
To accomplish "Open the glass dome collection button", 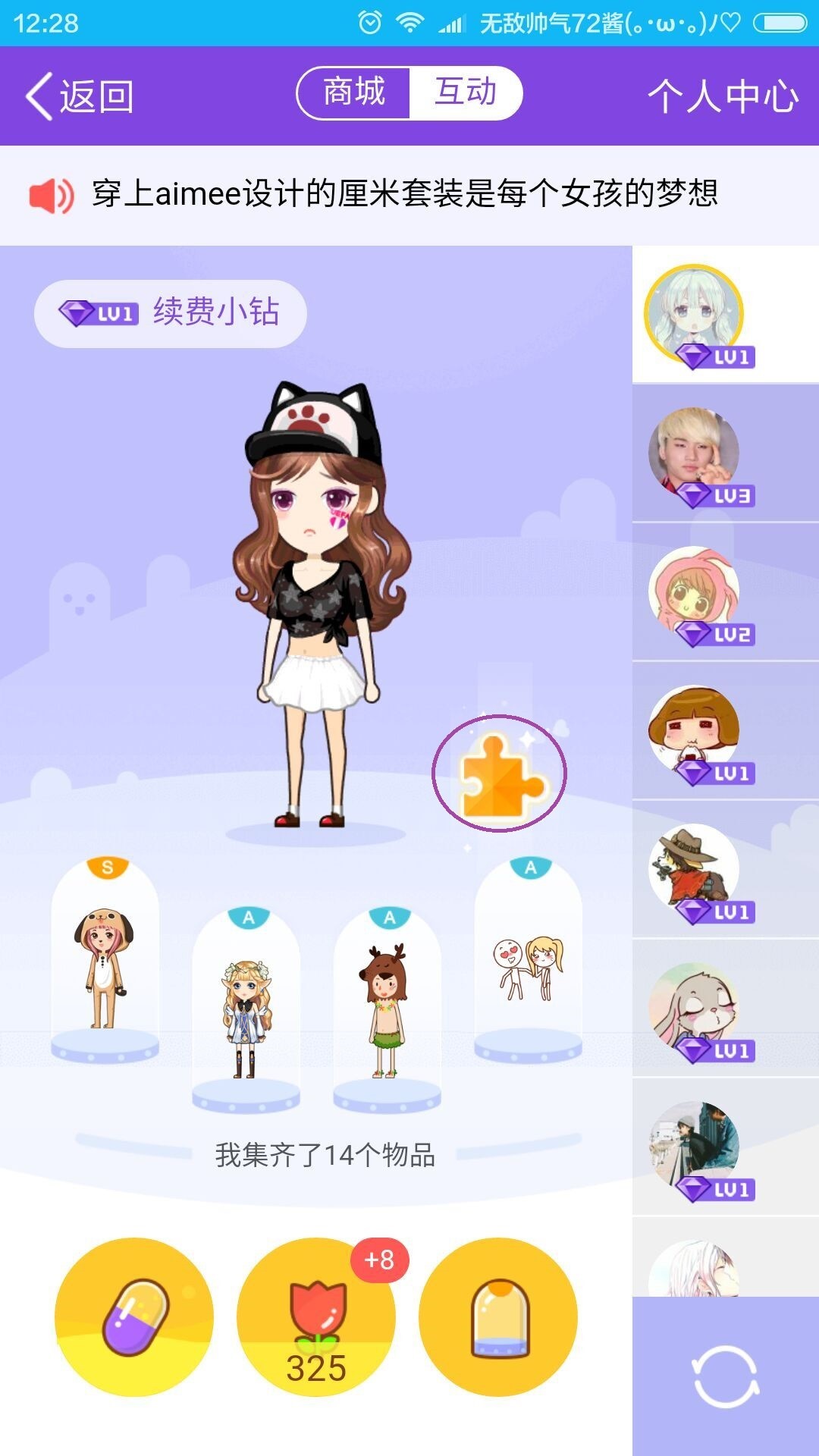I will (x=498, y=1317).
